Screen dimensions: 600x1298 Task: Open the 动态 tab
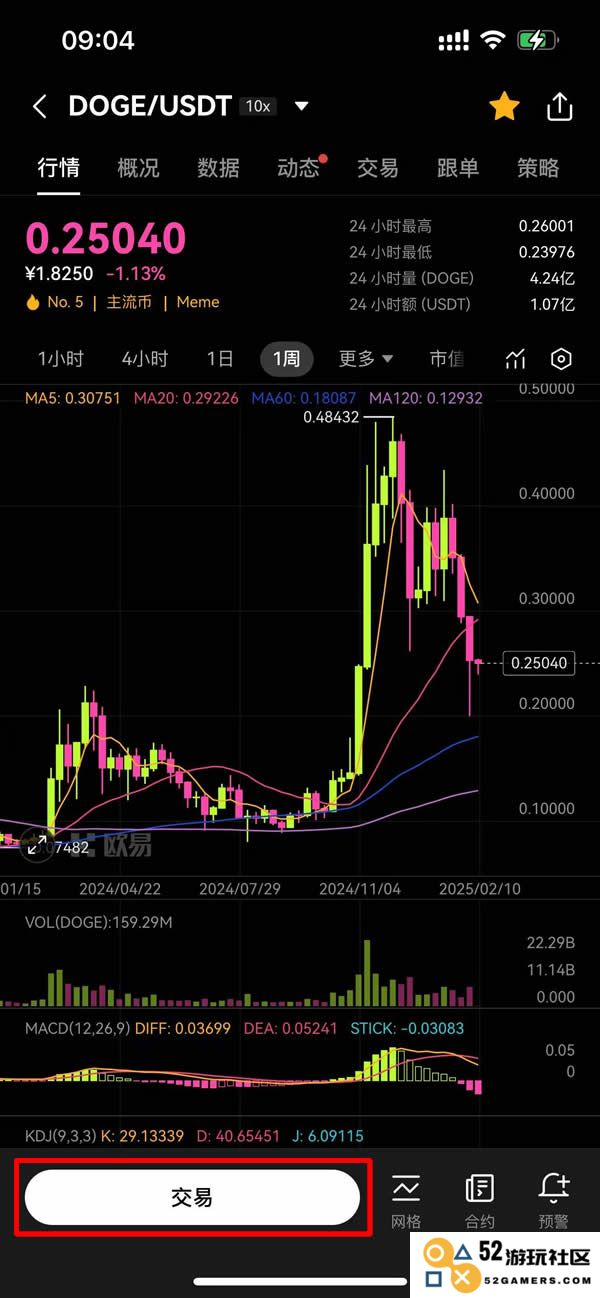coord(298,168)
